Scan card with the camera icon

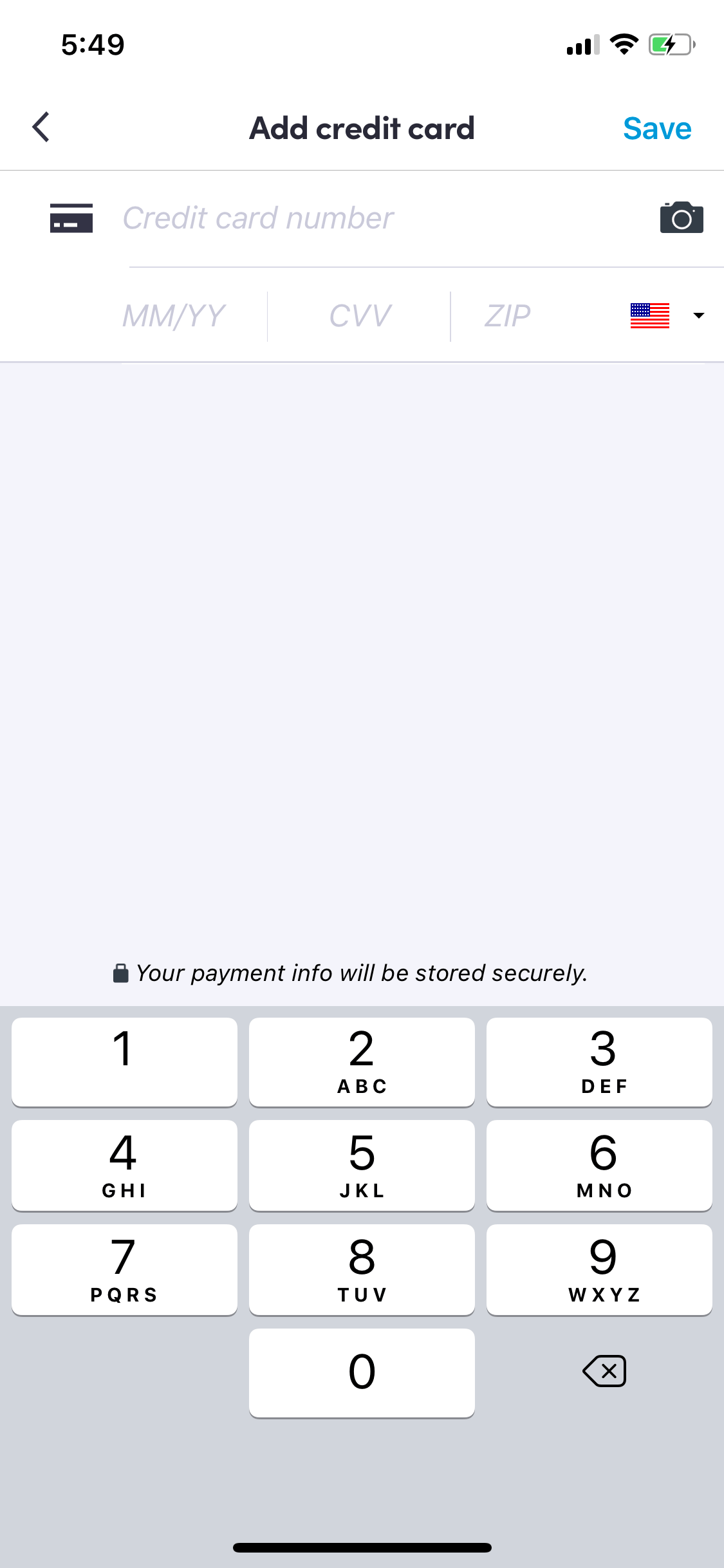(x=682, y=217)
